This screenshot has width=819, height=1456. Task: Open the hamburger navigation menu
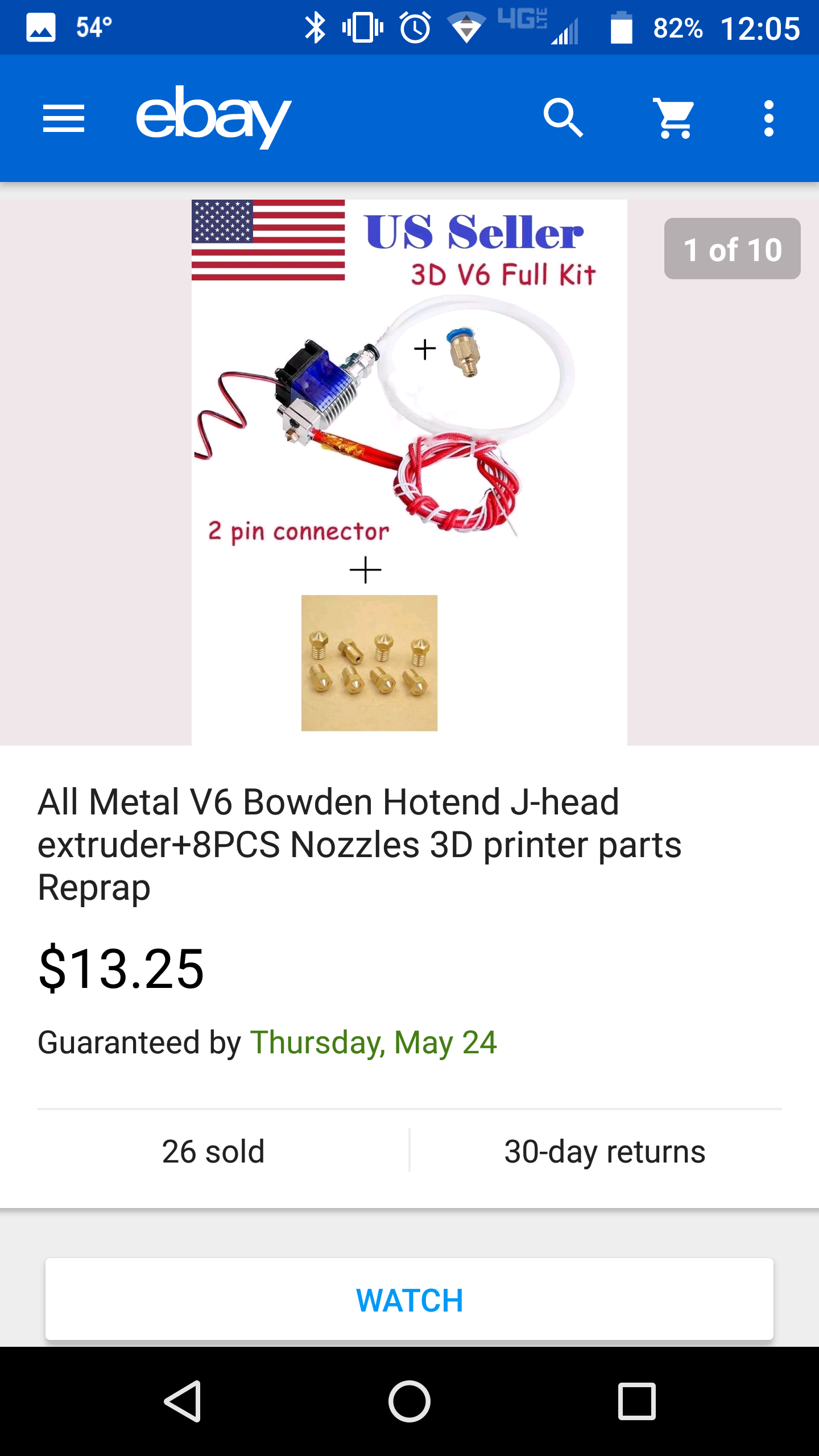pyautogui.click(x=64, y=118)
